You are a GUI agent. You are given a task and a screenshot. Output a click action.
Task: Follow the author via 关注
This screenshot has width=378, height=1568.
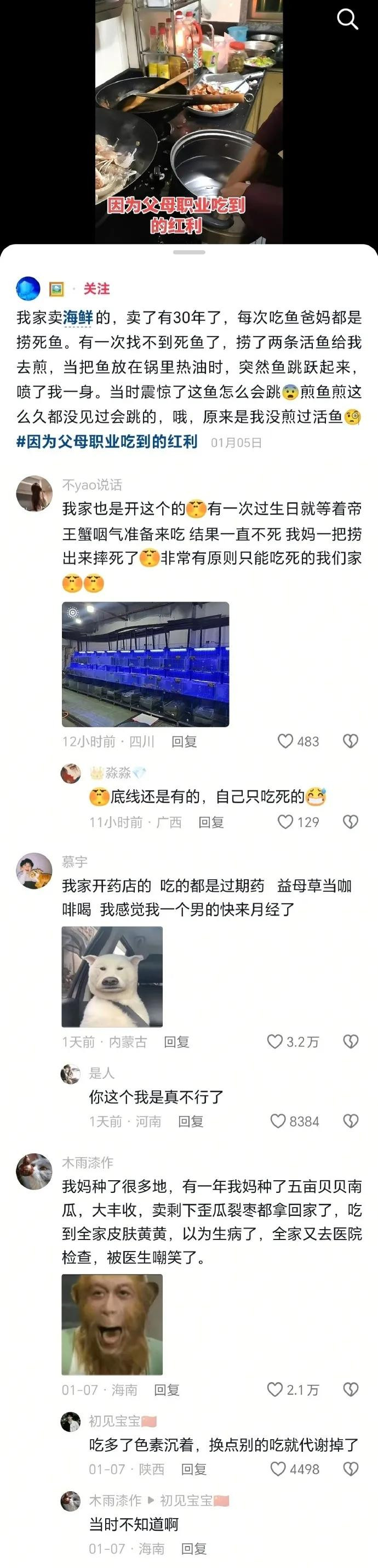coord(96,288)
